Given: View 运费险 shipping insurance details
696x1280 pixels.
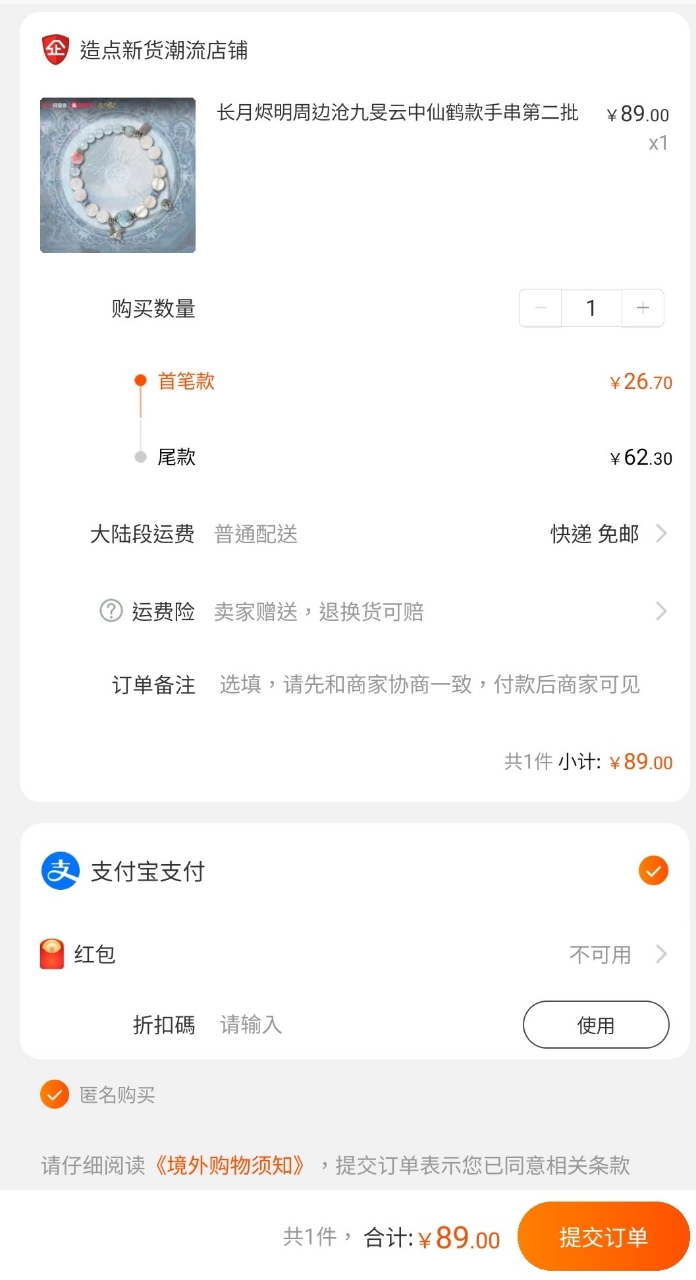Looking at the screenshot, I should pyautogui.click(x=660, y=611).
